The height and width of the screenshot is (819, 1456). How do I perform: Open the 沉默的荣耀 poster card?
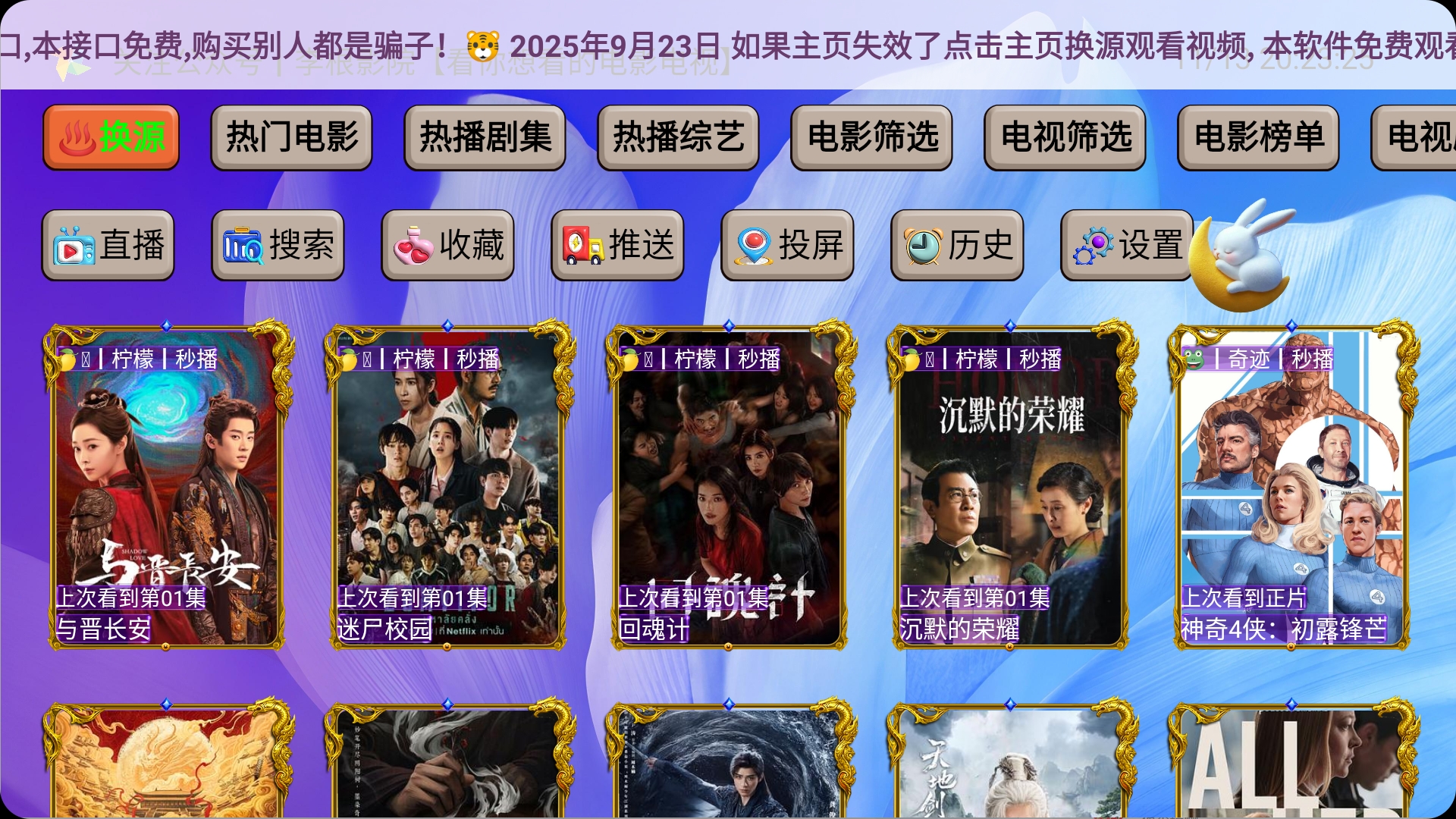point(1010,485)
